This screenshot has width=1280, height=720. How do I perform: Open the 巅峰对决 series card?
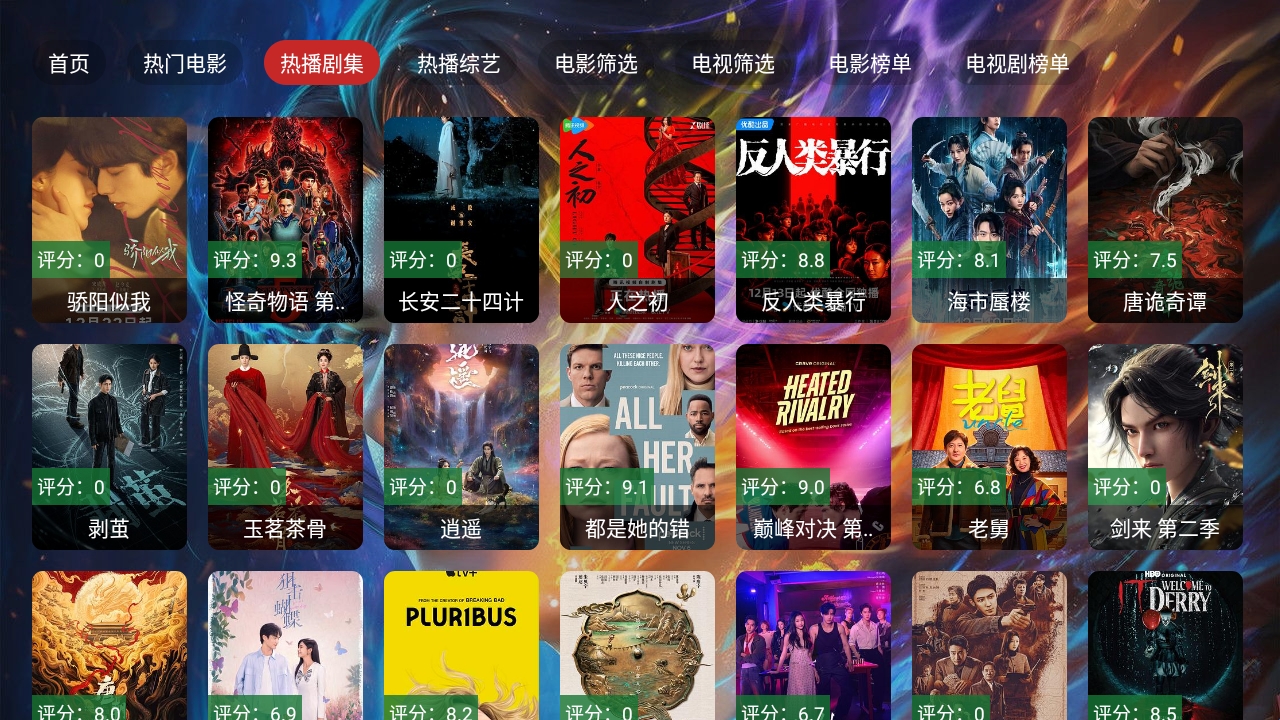click(813, 447)
